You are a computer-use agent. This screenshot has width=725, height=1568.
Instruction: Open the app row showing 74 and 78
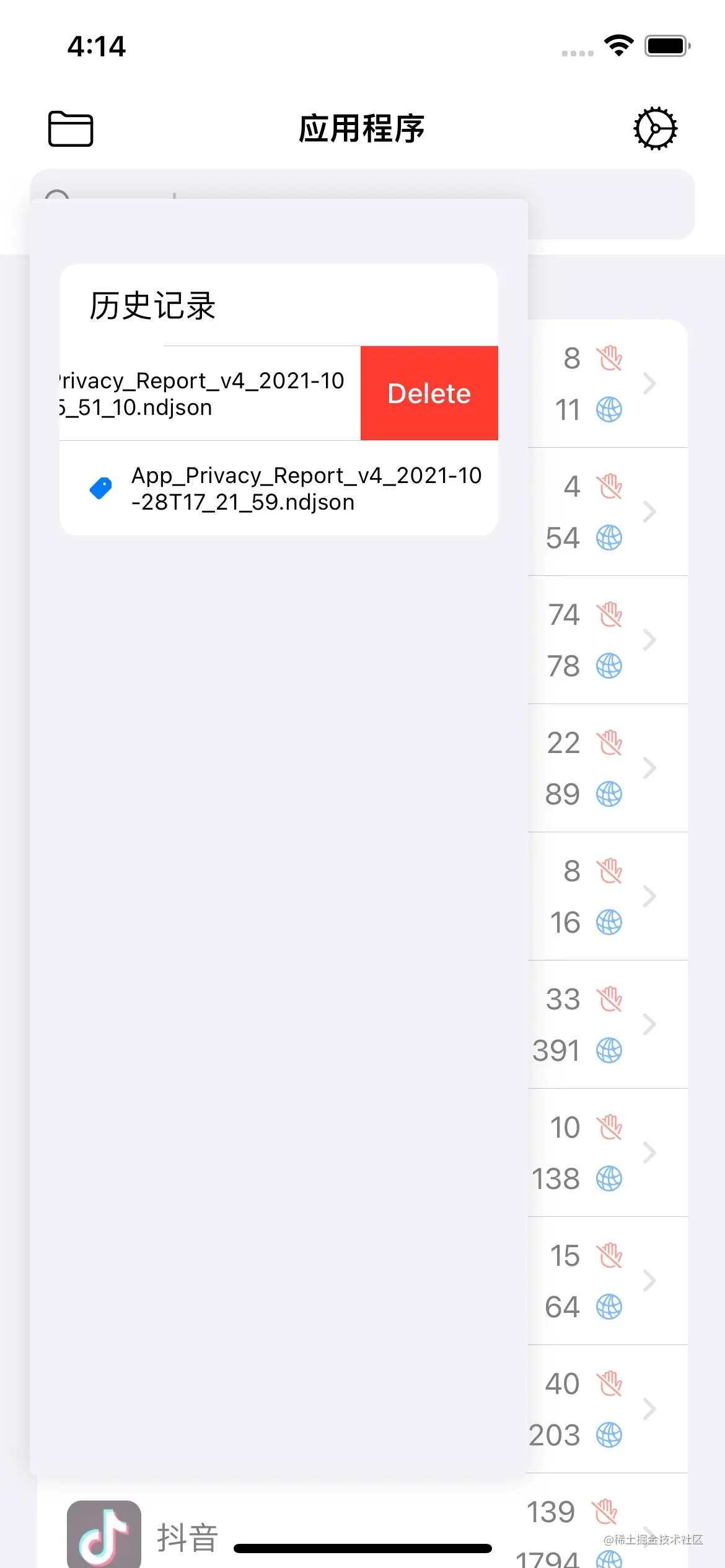pyautogui.click(x=608, y=640)
